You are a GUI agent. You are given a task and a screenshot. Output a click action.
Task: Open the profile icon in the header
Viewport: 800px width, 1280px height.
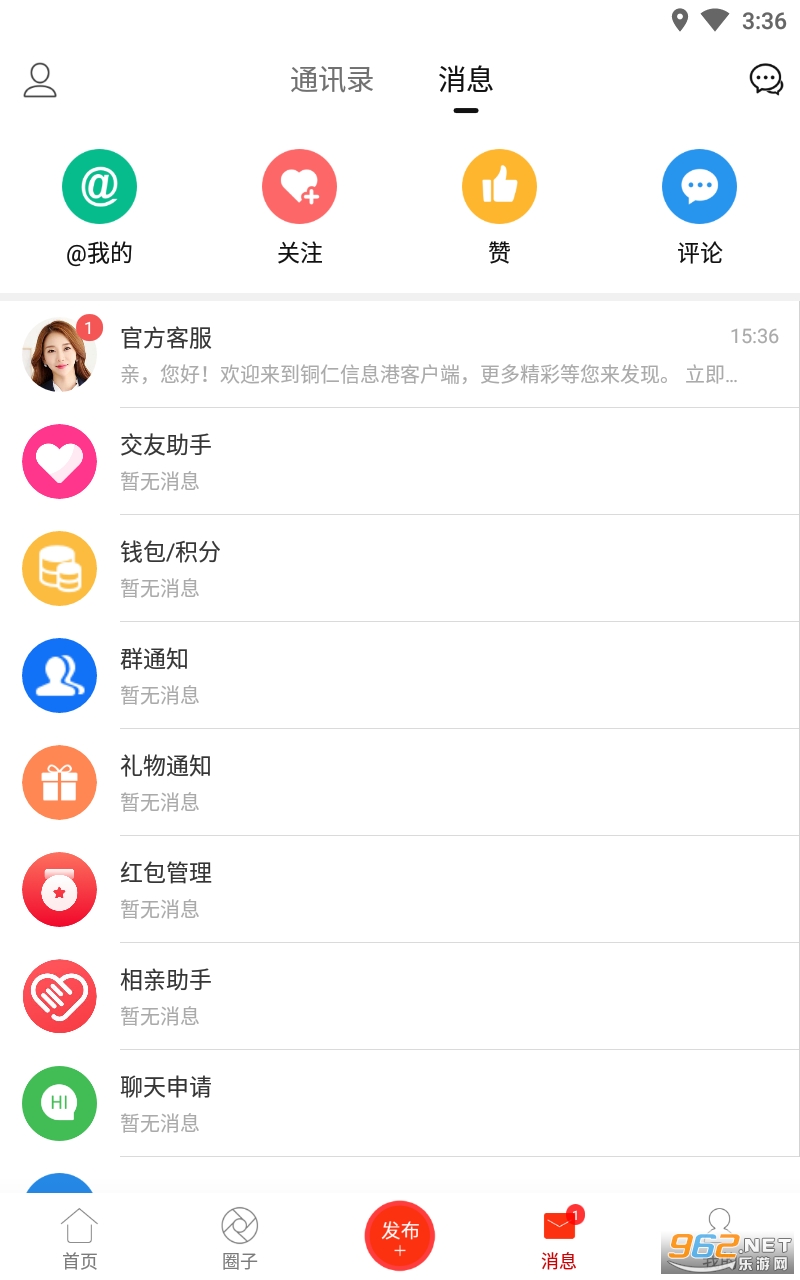[x=40, y=80]
